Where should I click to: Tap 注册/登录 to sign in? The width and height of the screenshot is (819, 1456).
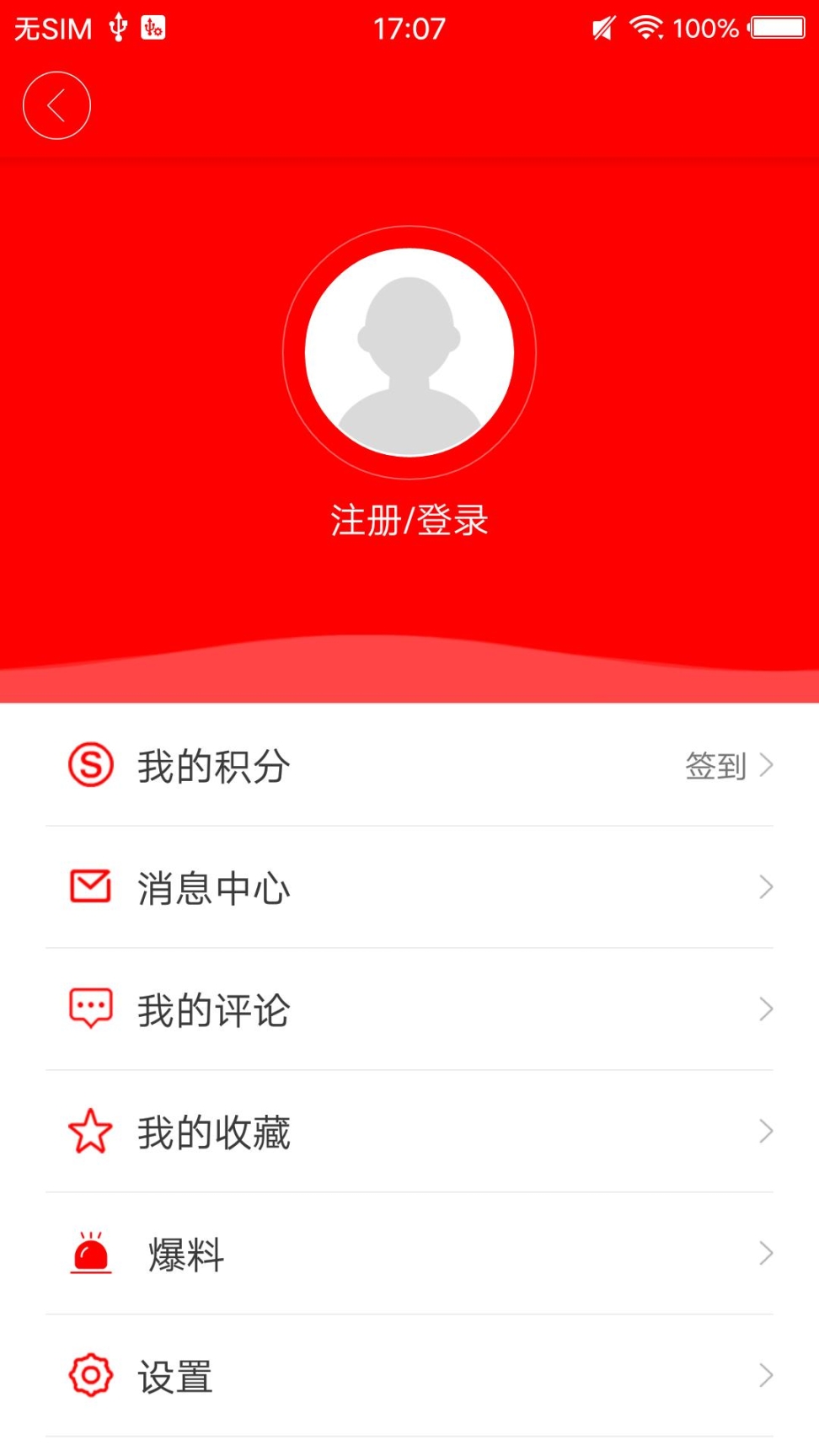click(409, 521)
